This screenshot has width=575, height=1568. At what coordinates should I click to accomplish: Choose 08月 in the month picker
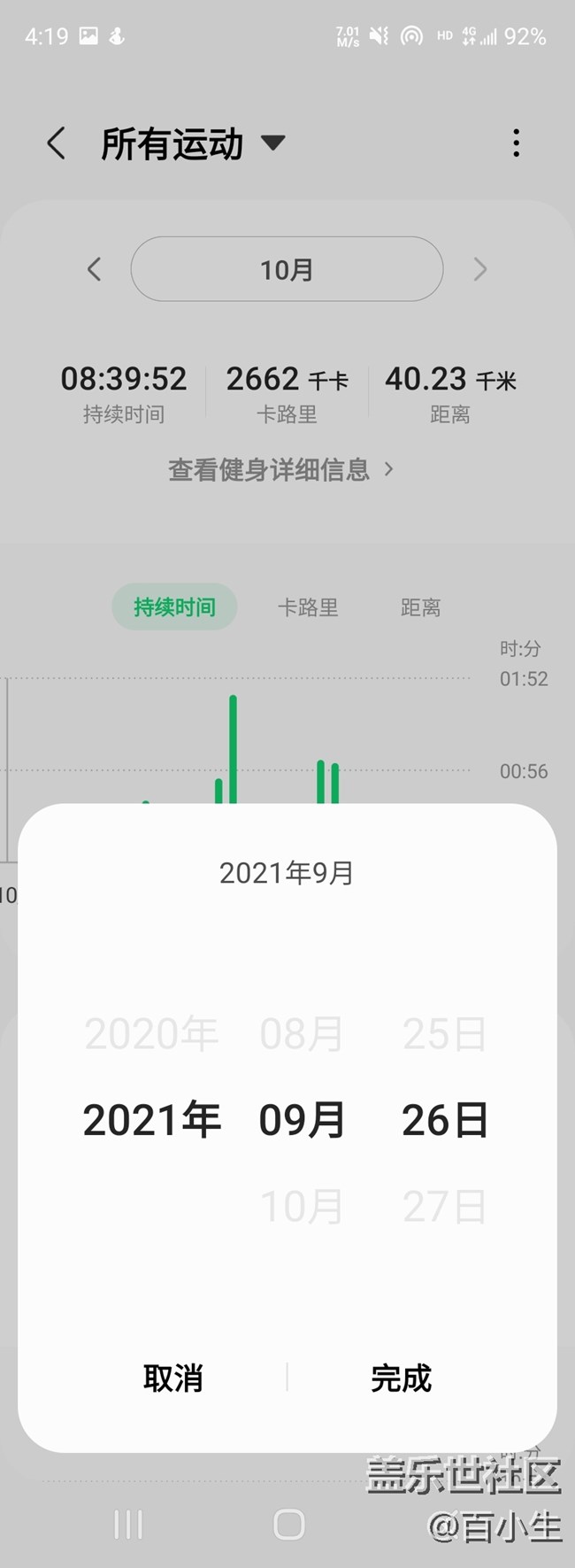point(301,1033)
